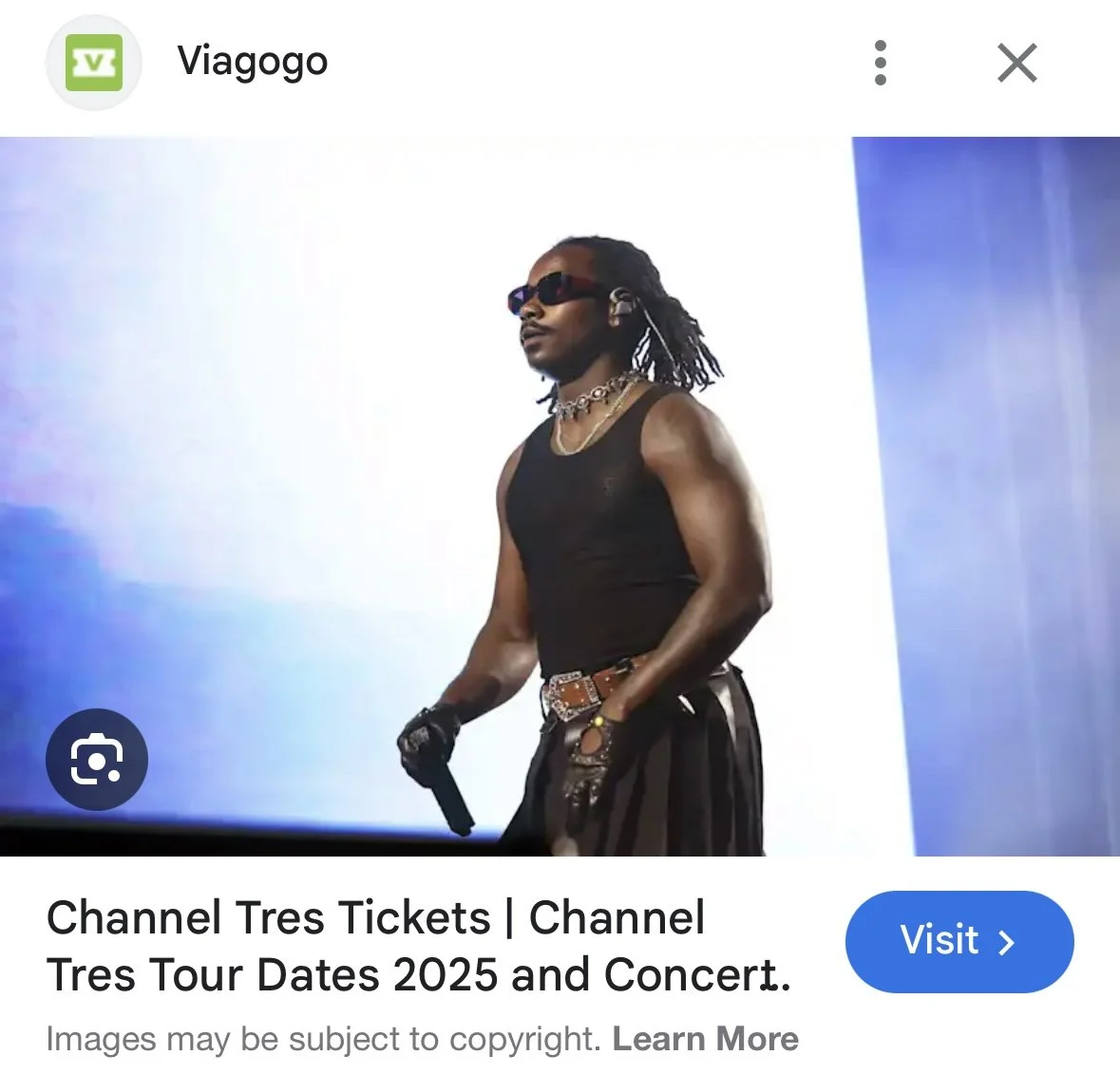
Task: Open the Channel Tres Tickets title link
Action: pyautogui.click(x=418, y=946)
